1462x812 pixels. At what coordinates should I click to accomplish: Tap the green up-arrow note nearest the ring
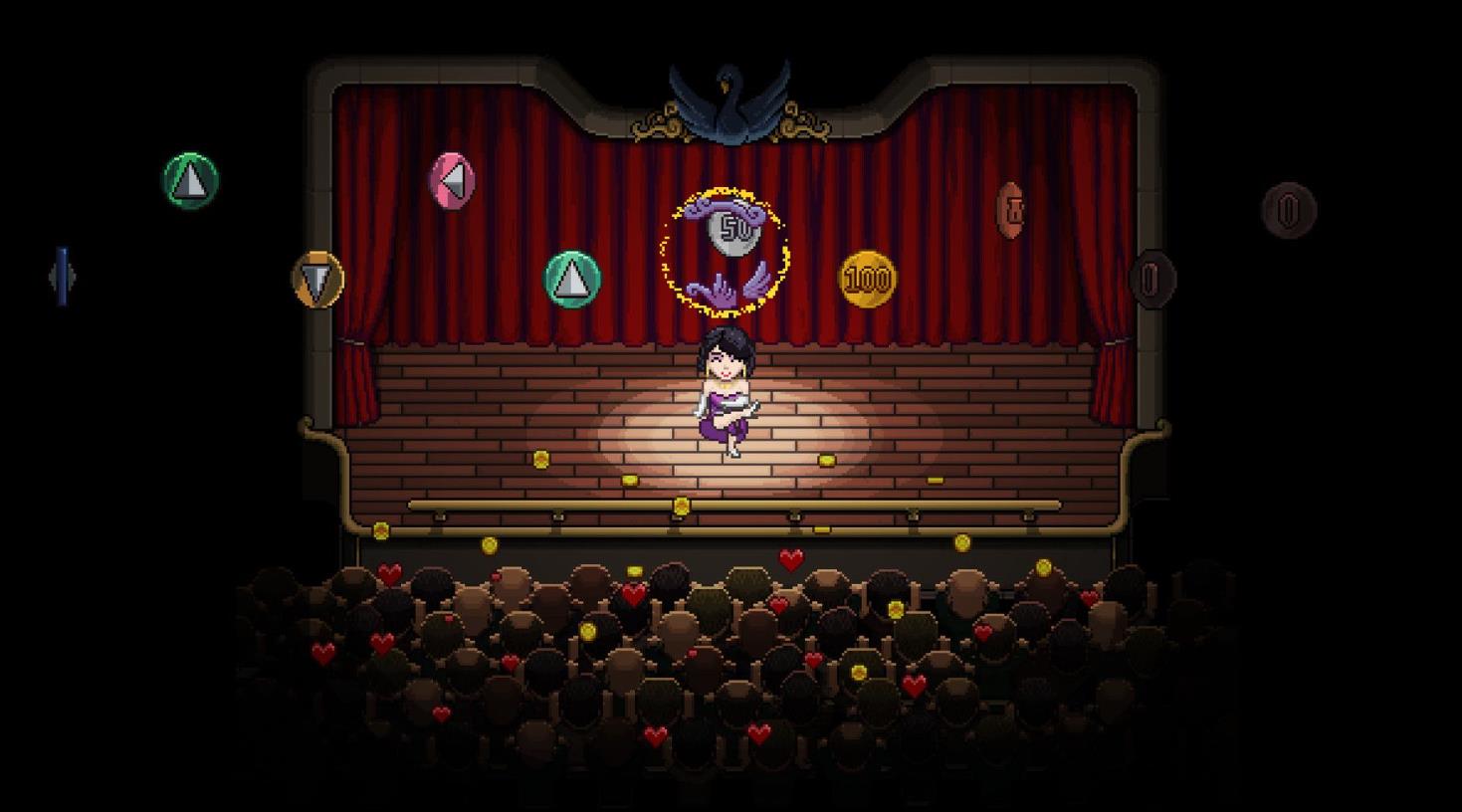pos(571,280)
